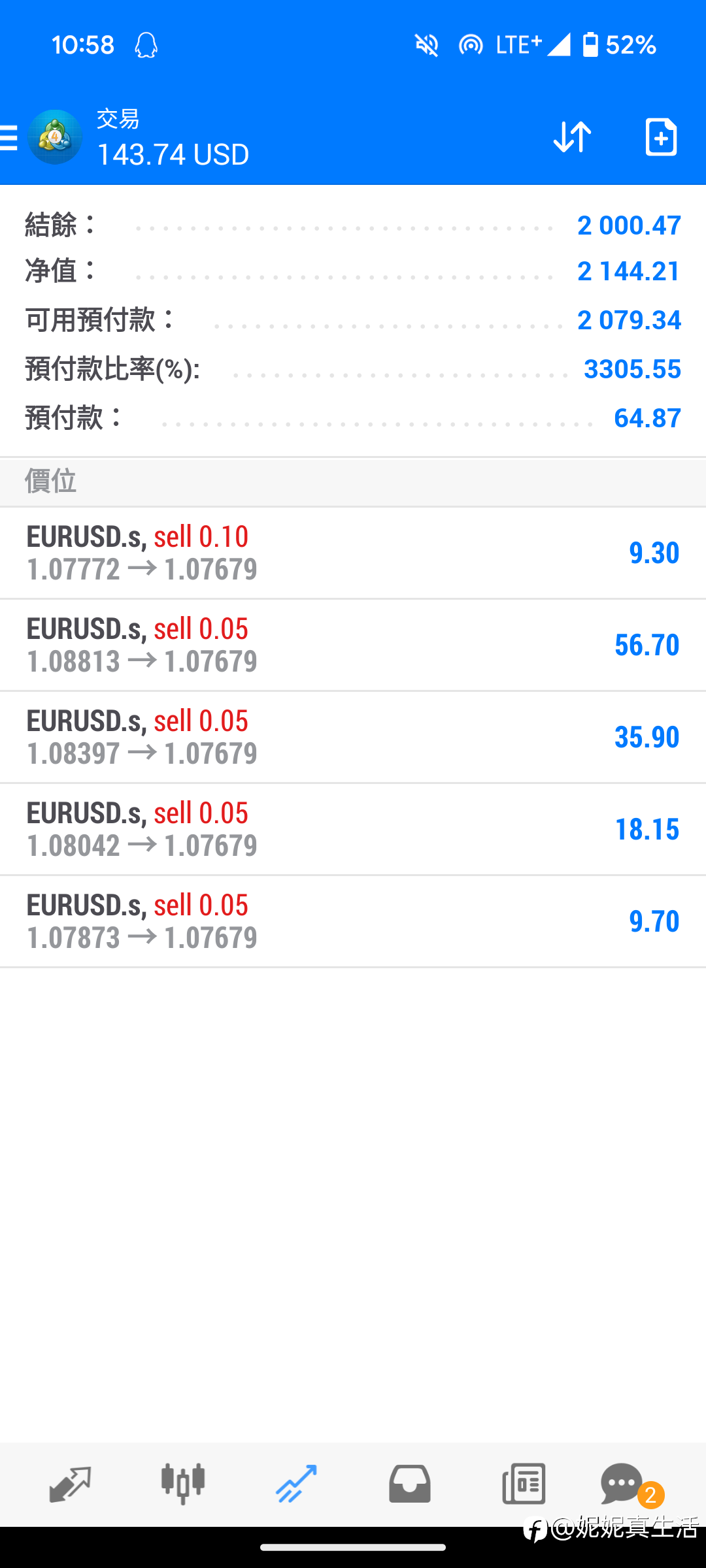Select the sell position opened at 1.08397
This screenshot has height=1568, width=706.
[x=353, y=737]
